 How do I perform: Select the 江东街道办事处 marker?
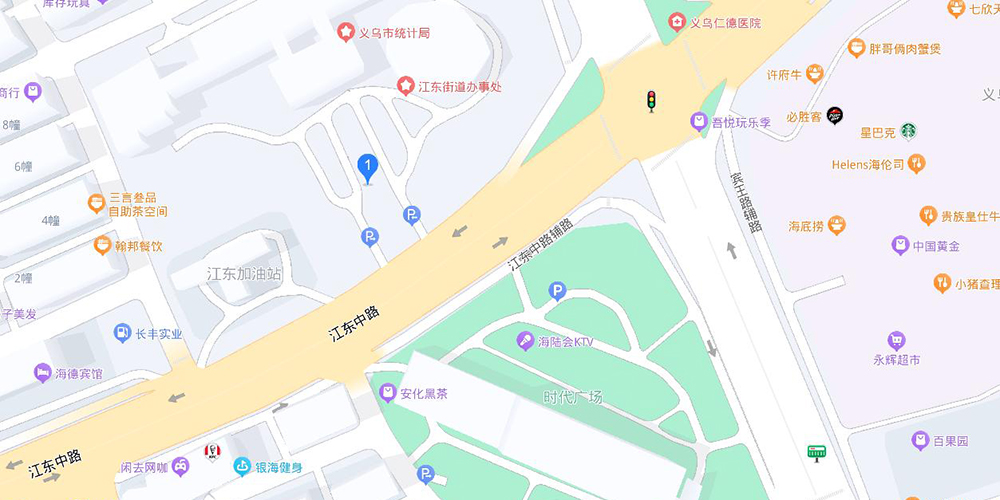(x=406, y=87)
